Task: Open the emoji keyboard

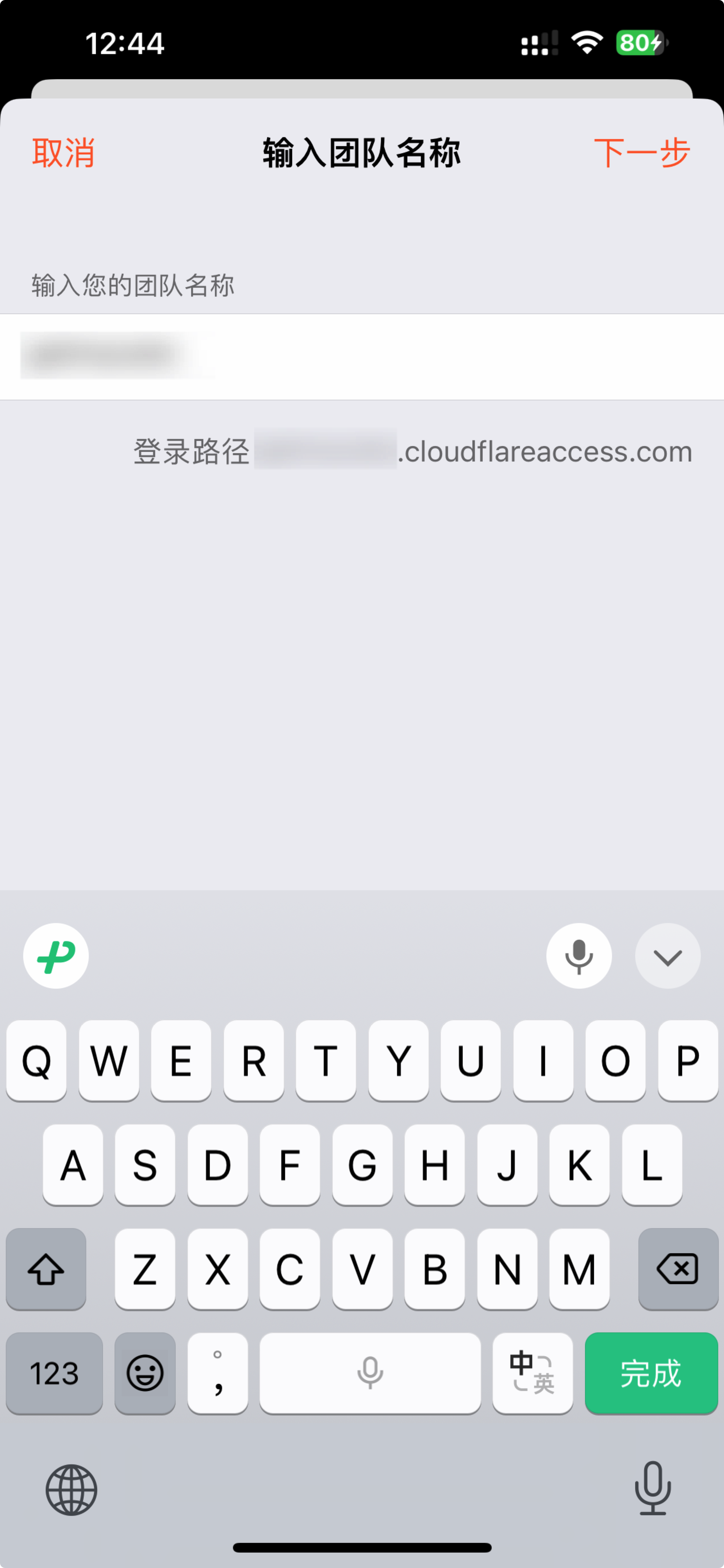Action: pyautogui.click(x=145, y=1373)
